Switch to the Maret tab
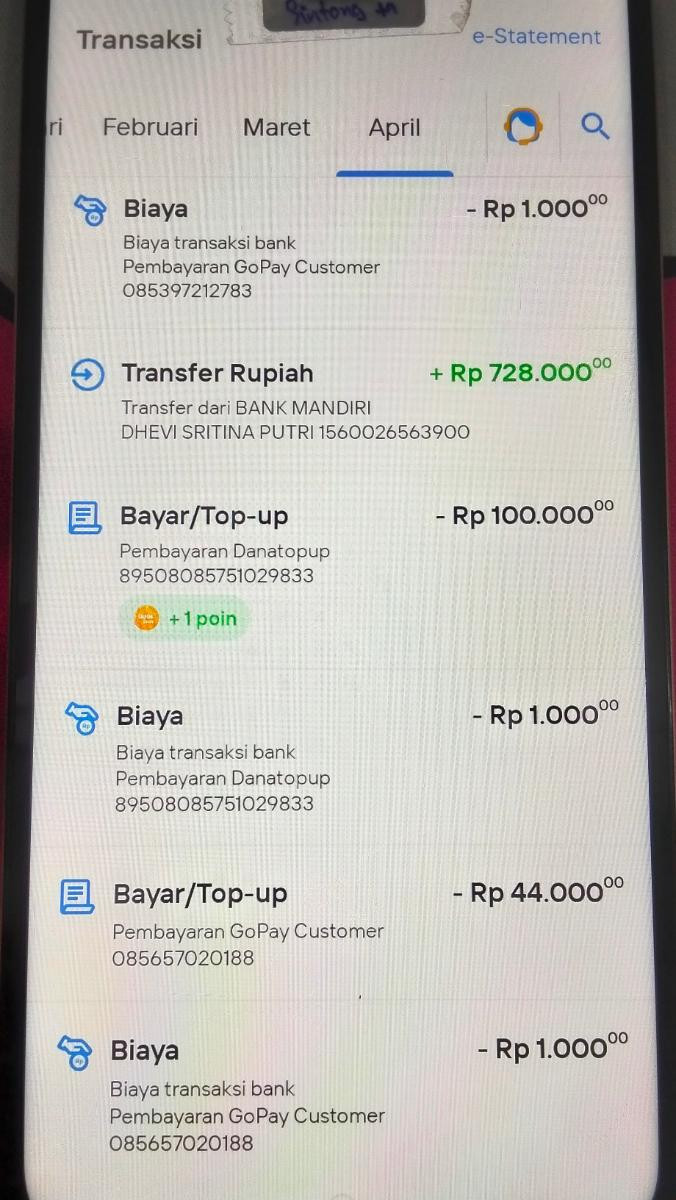Screen dimensions: 676x1200 pyautogui.click(x=277, y=128)
